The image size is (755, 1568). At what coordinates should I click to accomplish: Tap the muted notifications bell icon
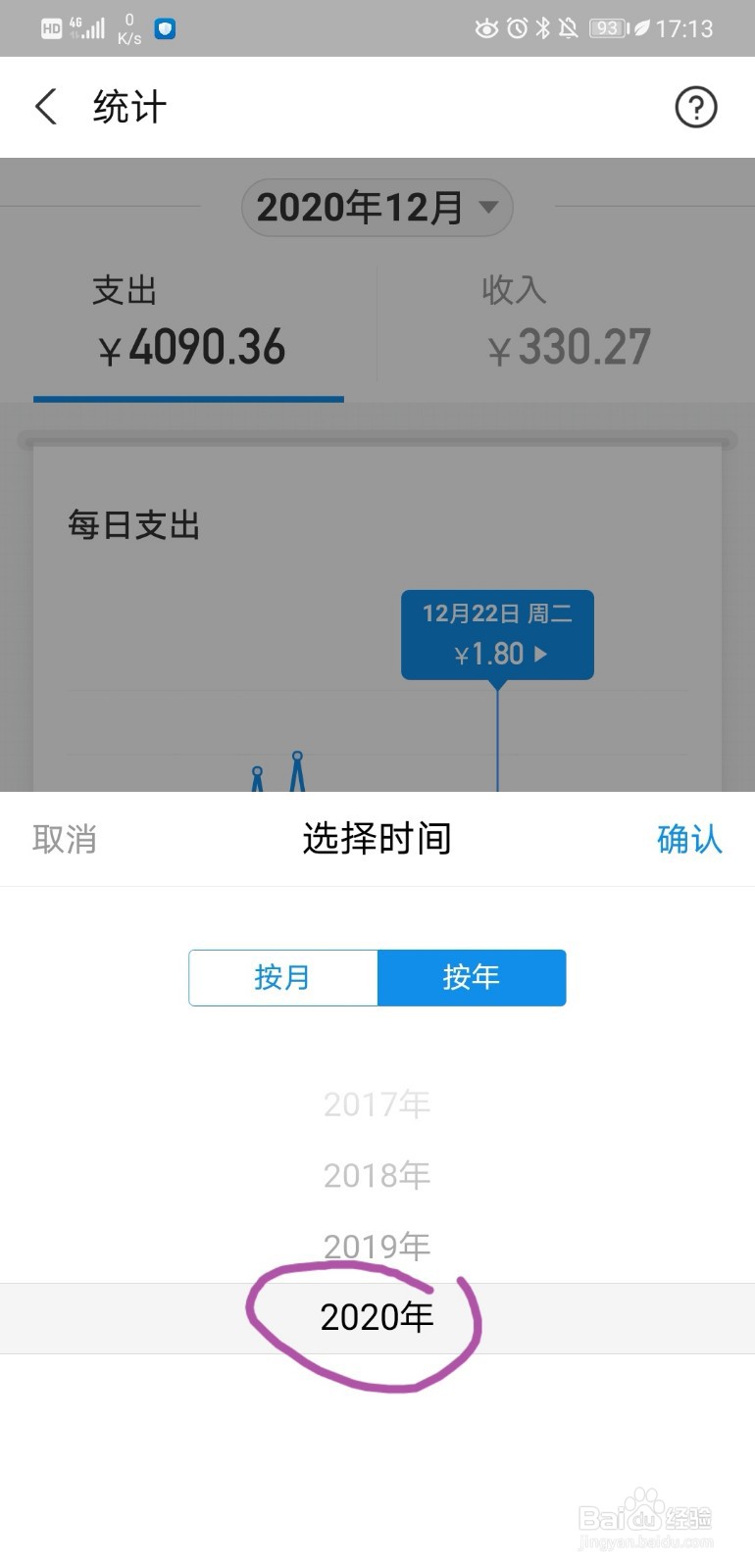pos(570,28)
